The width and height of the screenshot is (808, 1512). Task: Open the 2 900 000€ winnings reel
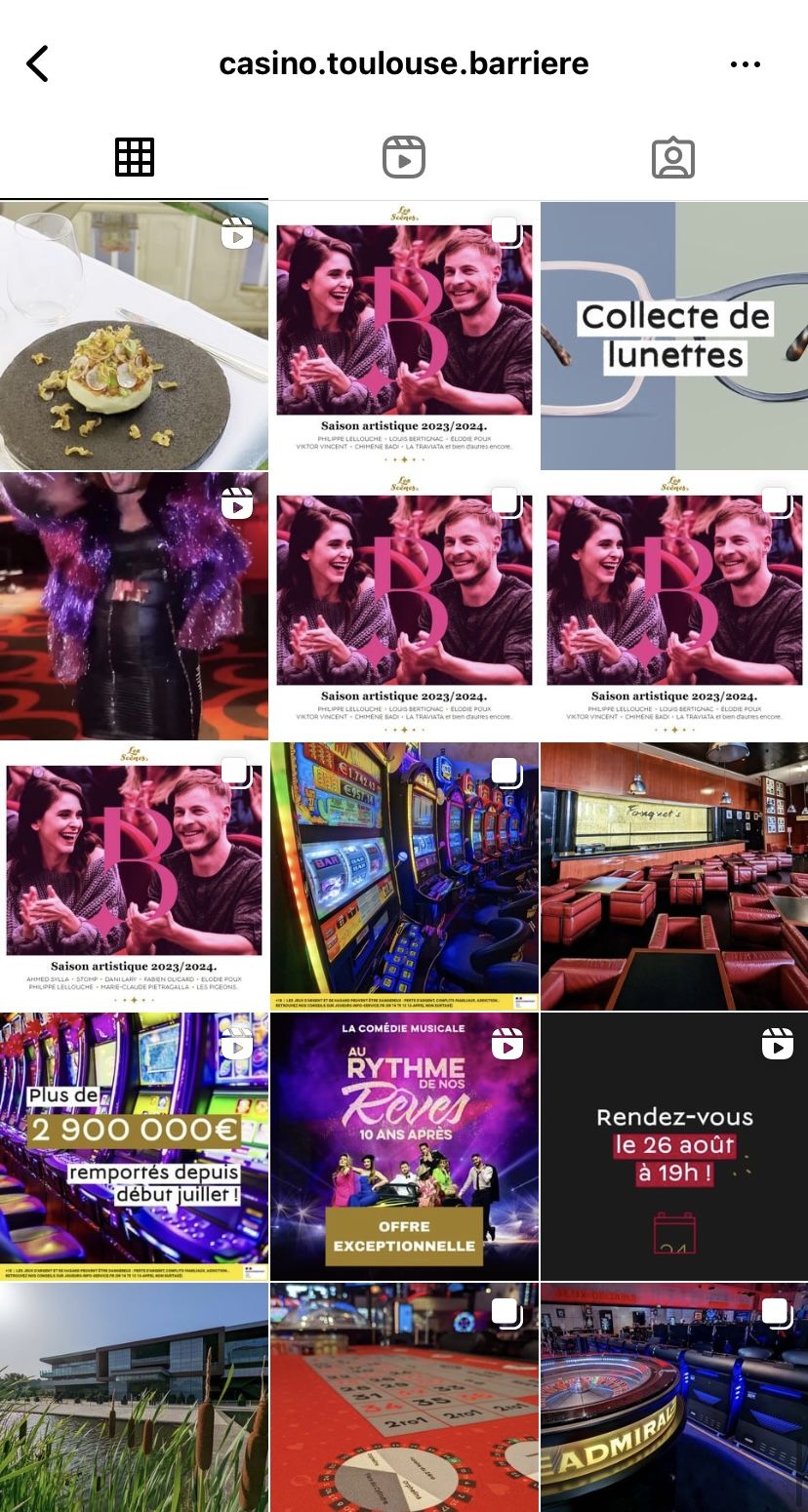134,1146
